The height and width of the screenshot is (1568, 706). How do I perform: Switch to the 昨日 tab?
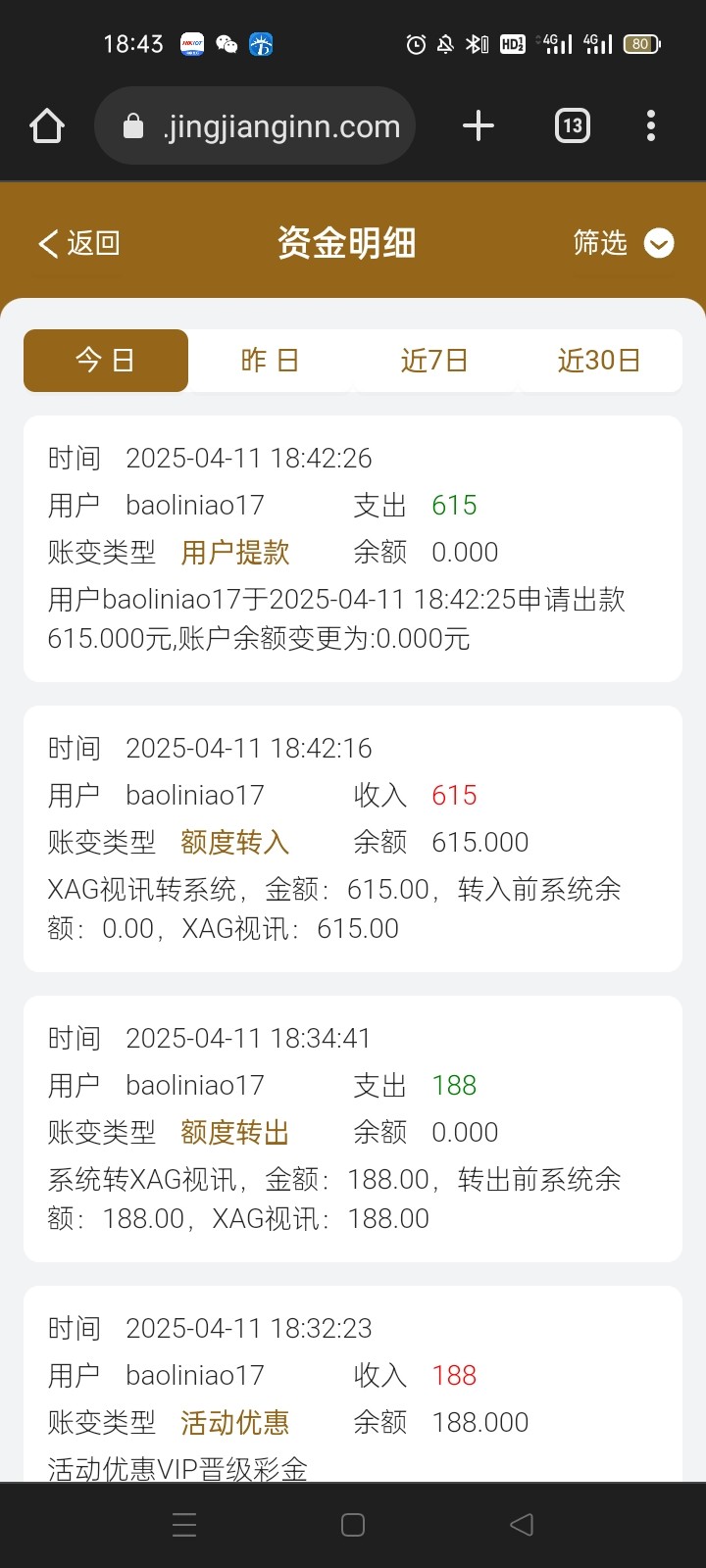tap(270, 361)
